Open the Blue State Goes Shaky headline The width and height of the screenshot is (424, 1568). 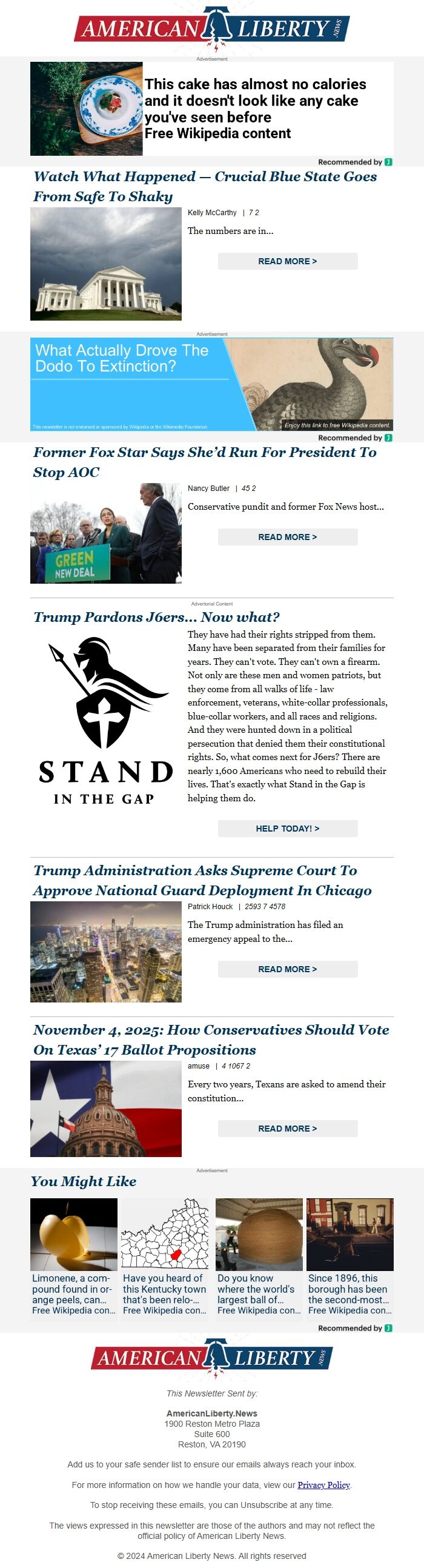coord(205,186)
